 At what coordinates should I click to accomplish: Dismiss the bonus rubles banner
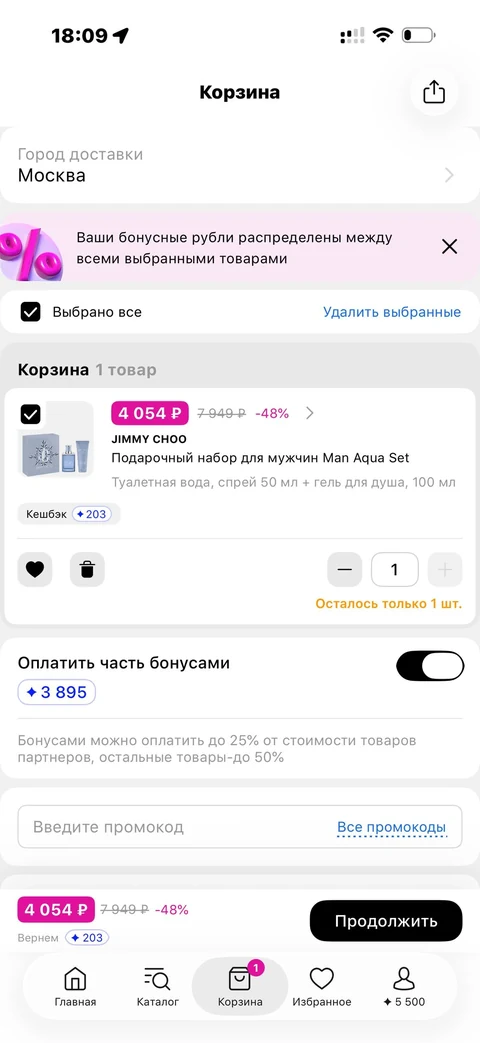(x=449, y=247)
